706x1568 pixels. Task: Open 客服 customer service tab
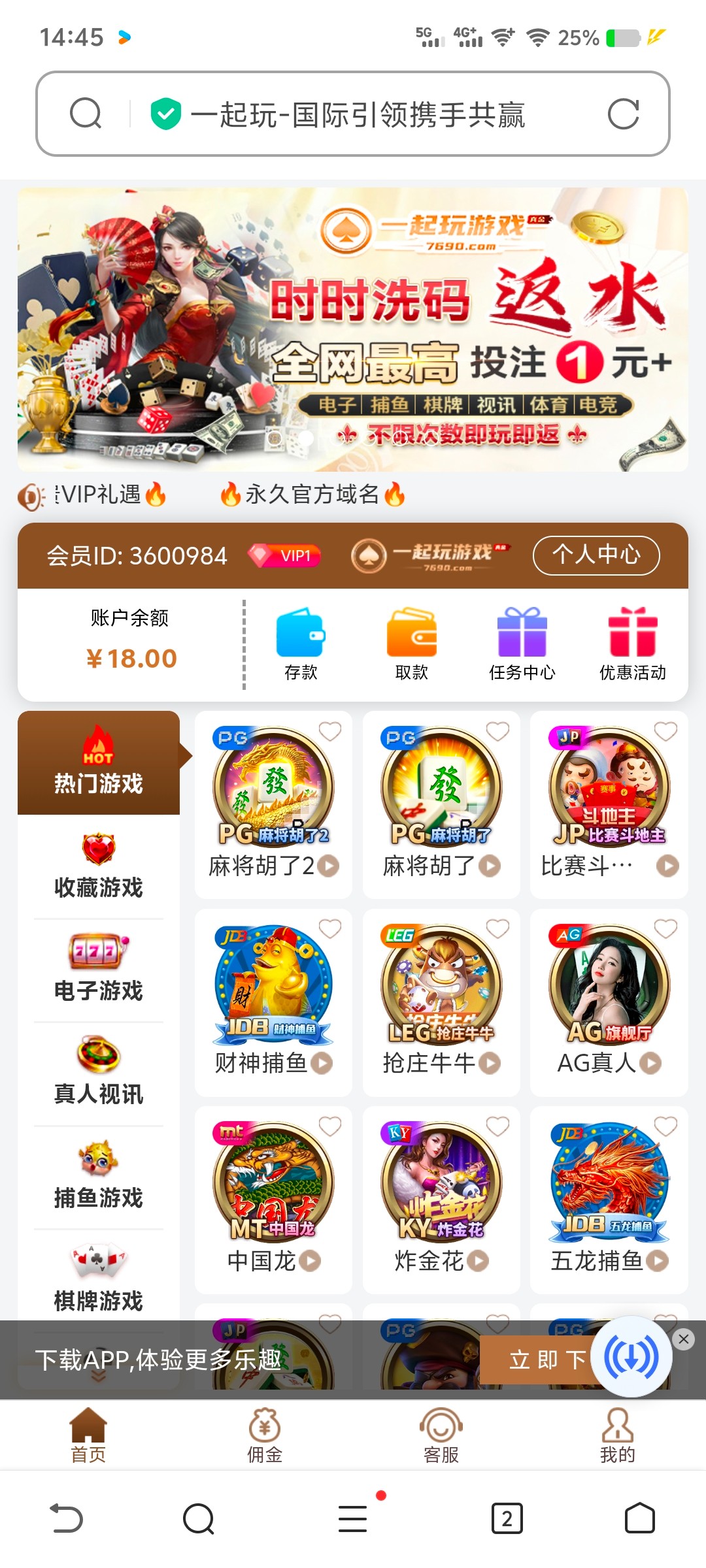(441, 1436)
